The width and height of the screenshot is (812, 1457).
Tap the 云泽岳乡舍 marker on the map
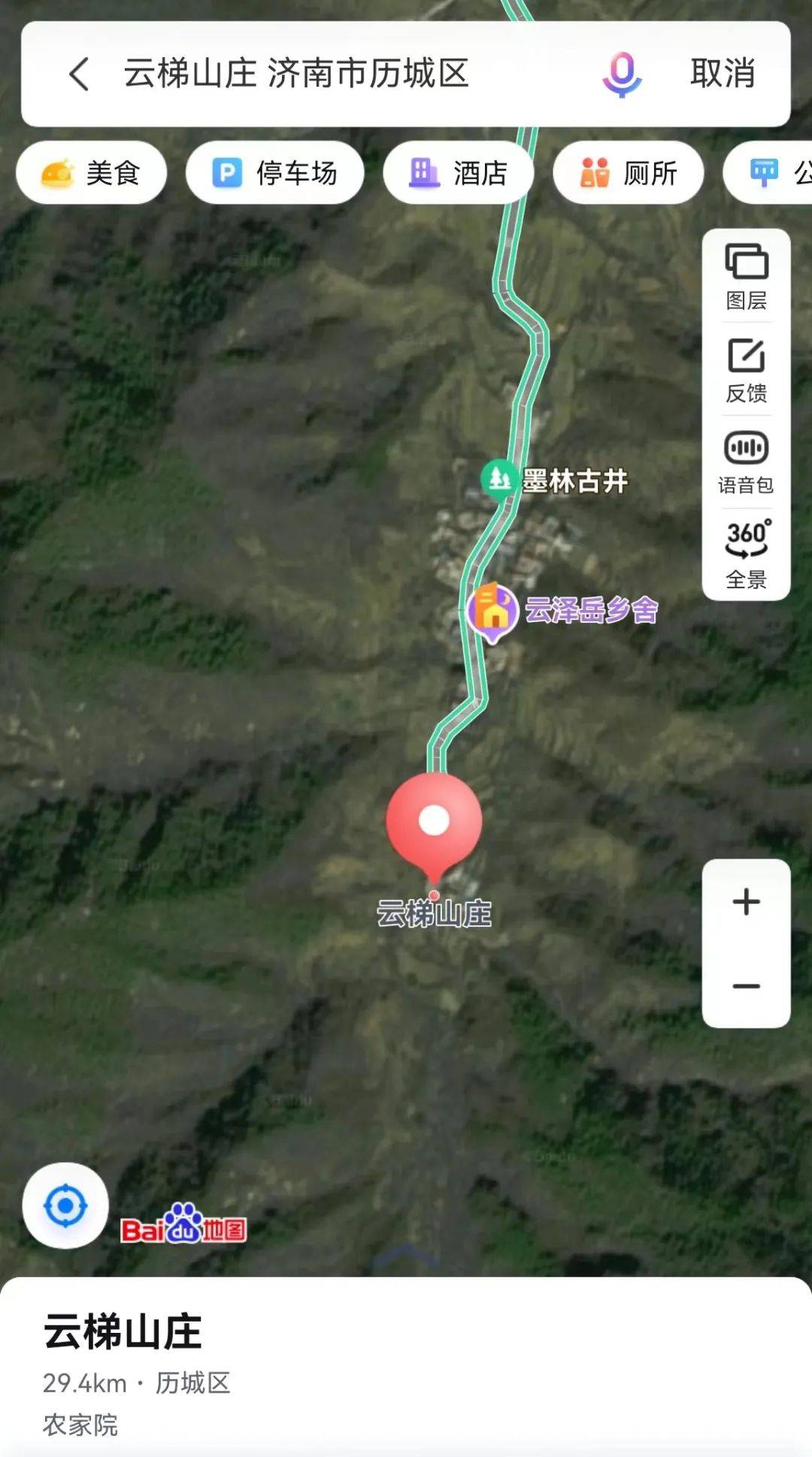pyautogui.click(x=492, y=611)
